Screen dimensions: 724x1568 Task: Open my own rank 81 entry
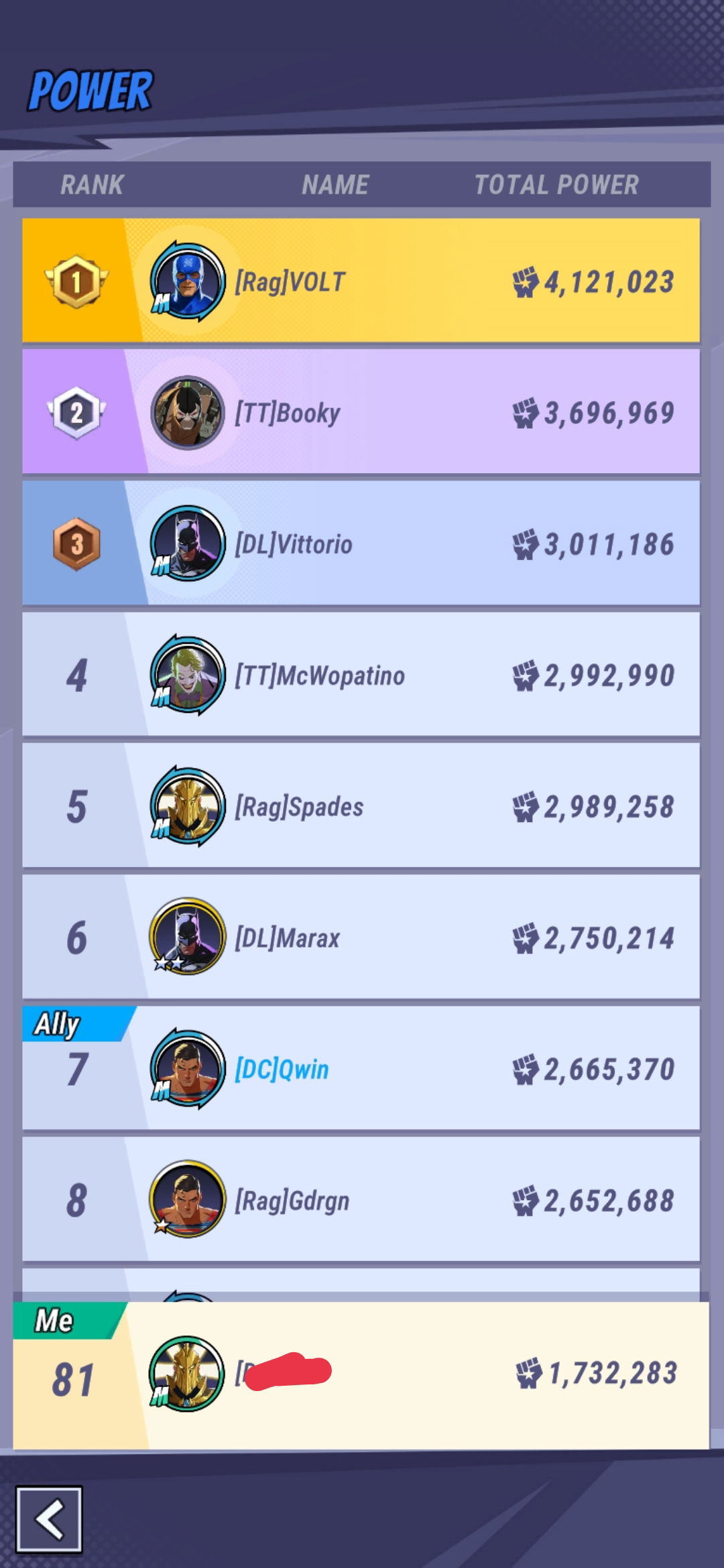click(361, 1374)
